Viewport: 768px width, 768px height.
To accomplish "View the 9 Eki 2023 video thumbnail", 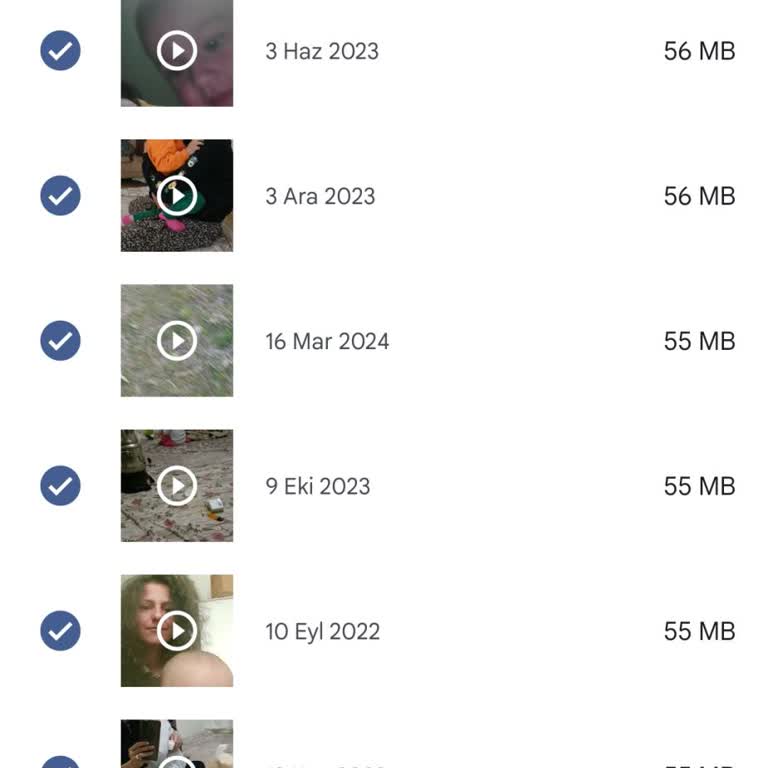I will pos(177,485).
